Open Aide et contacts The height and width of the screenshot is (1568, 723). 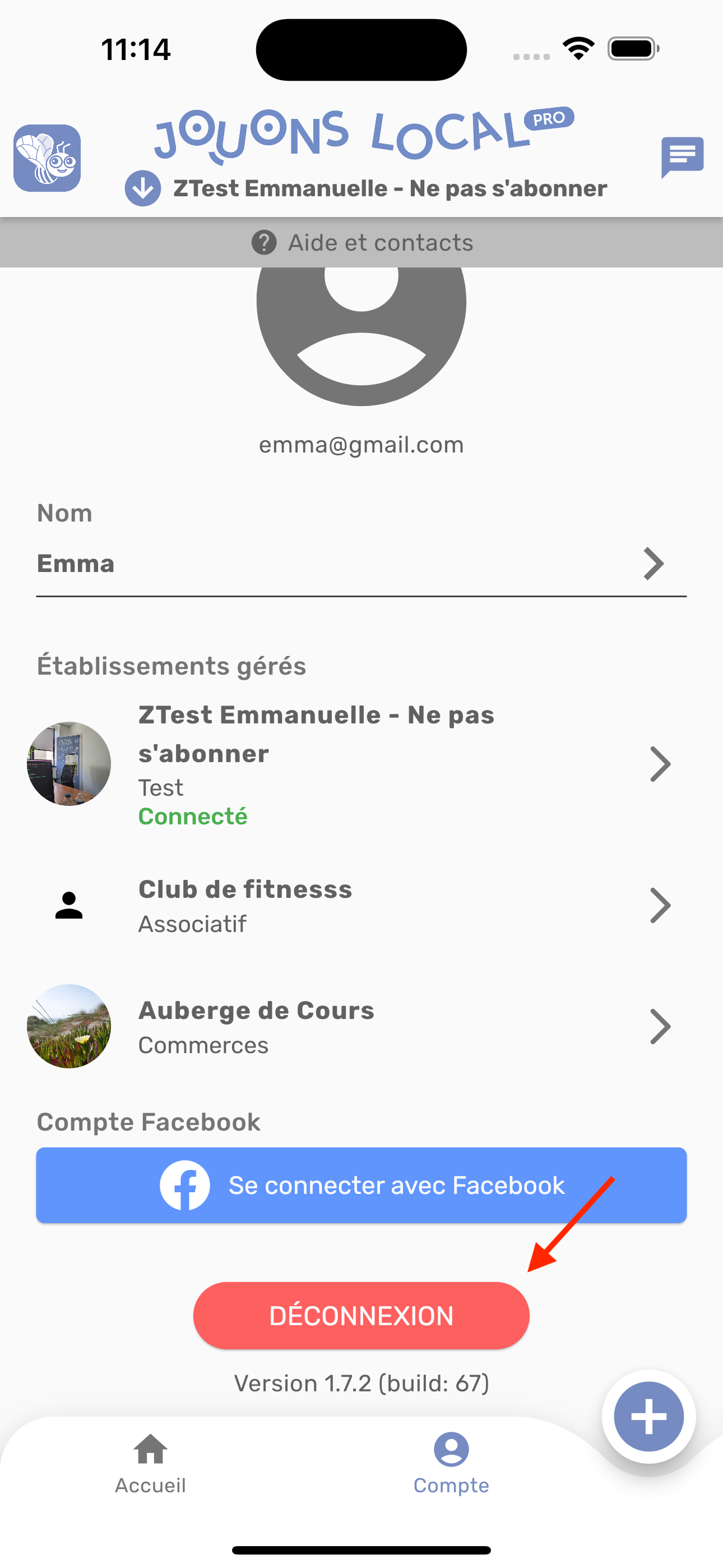click(x=361, y=243)
